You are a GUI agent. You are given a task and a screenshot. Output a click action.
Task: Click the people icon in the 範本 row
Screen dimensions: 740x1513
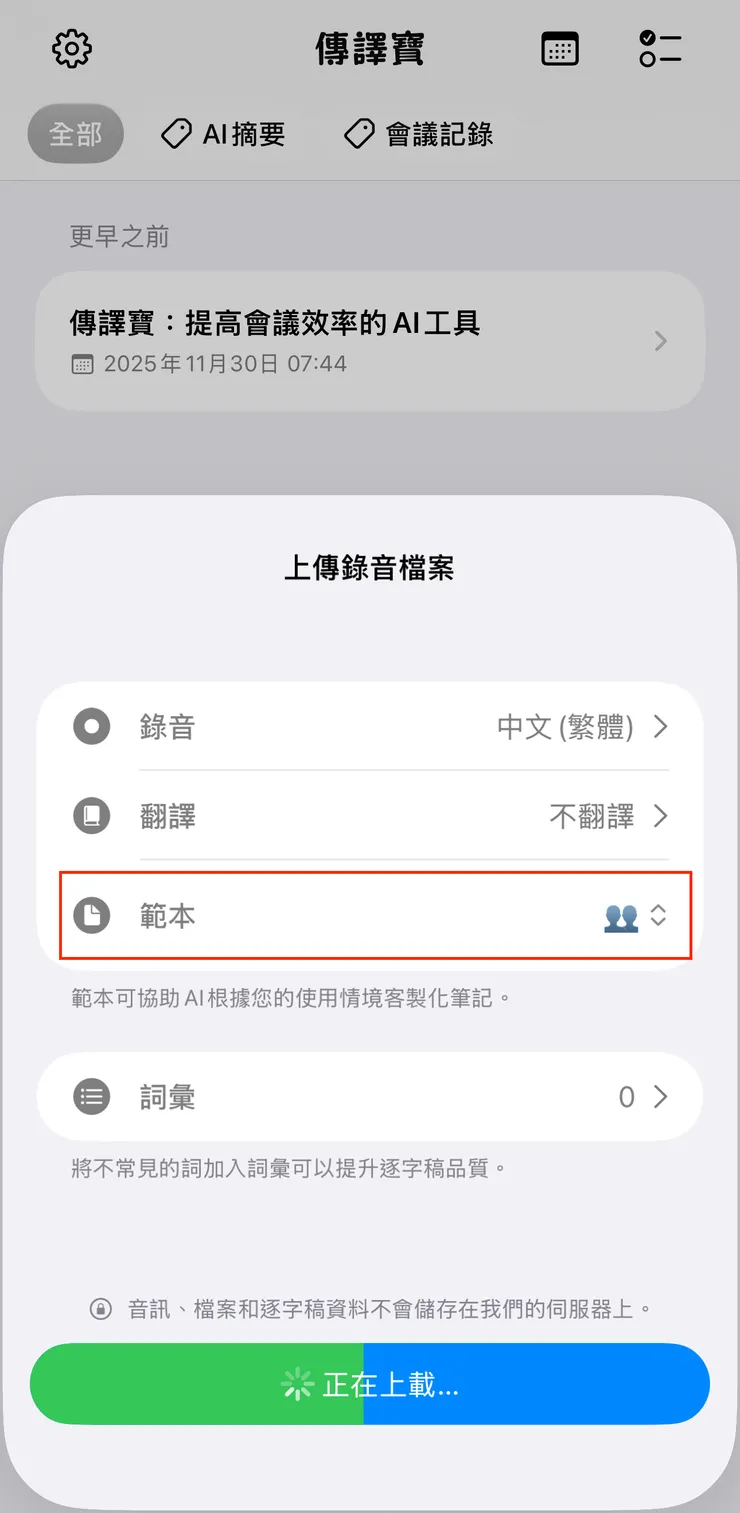coord(622,916)
